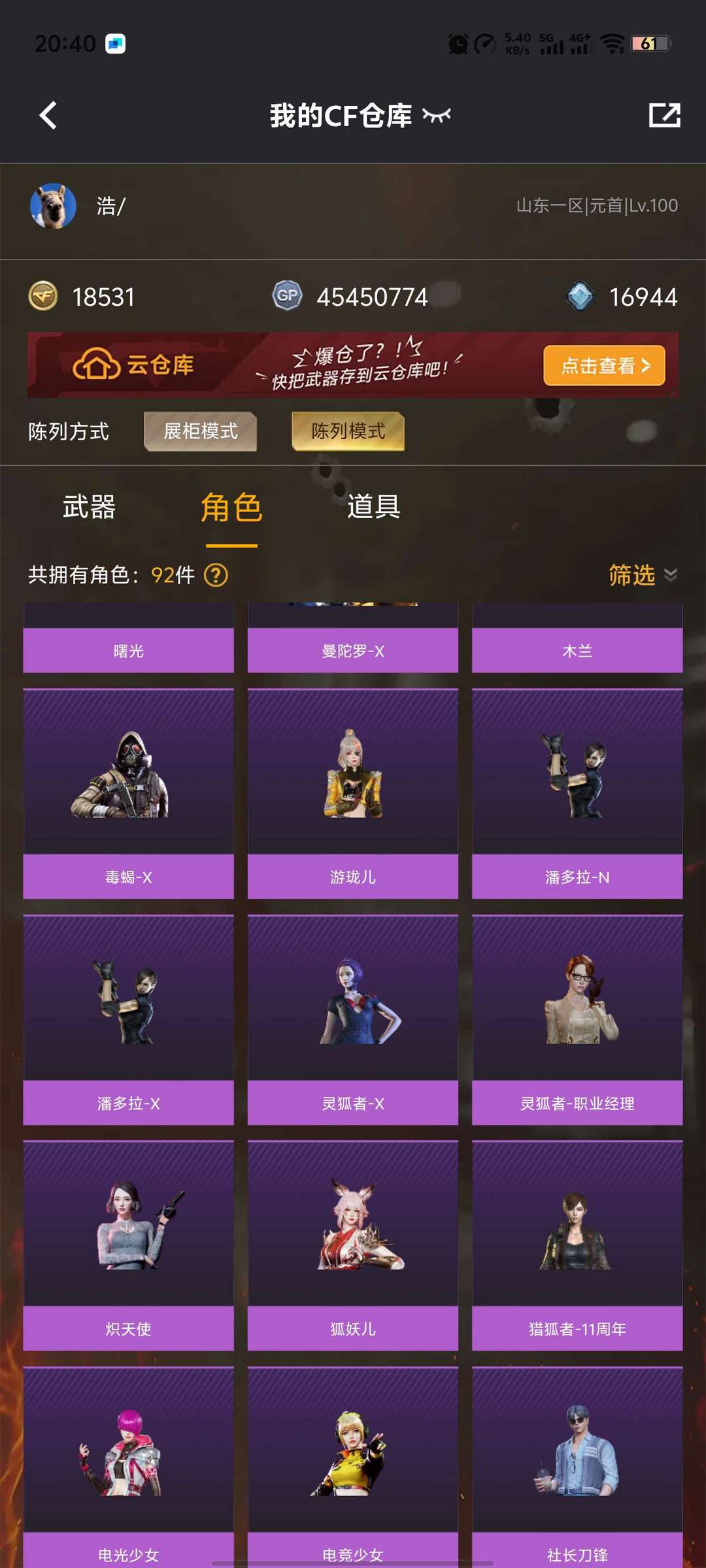The width and height of the screenshot is (706, 1568).
Task: Tap the share icon in the header
Action: click(664, 116)
